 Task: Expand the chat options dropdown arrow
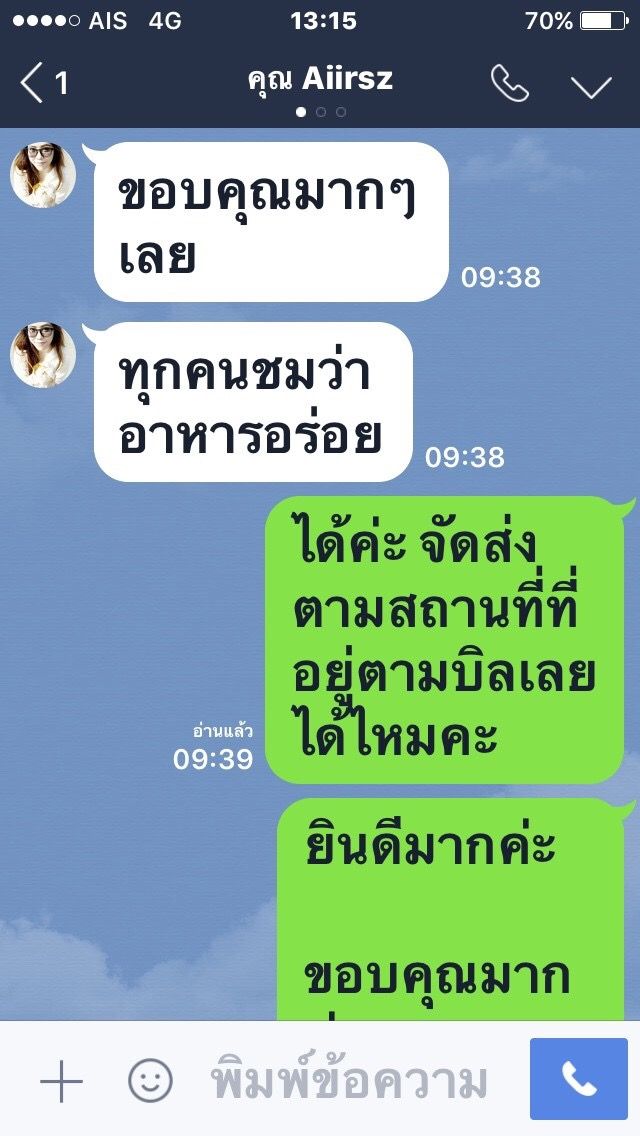591,86
